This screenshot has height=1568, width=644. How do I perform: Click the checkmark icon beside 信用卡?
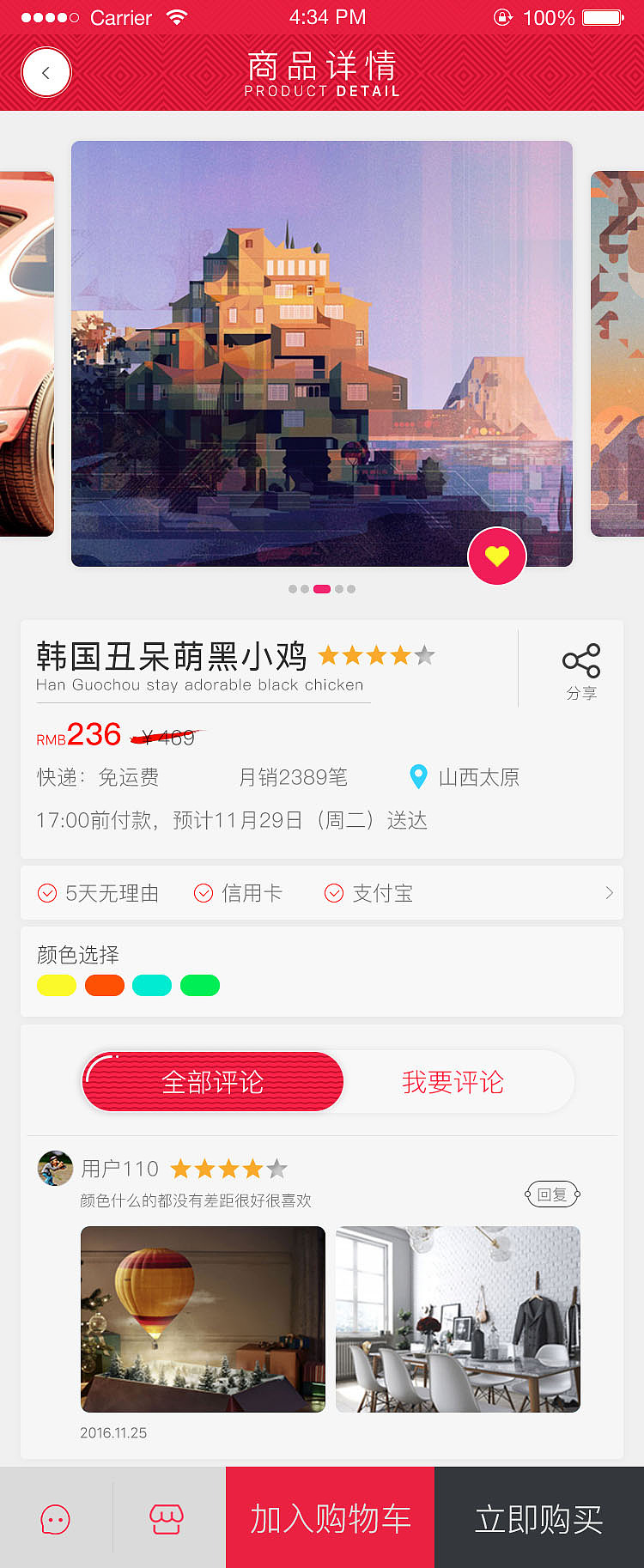[x=204, y=893]
